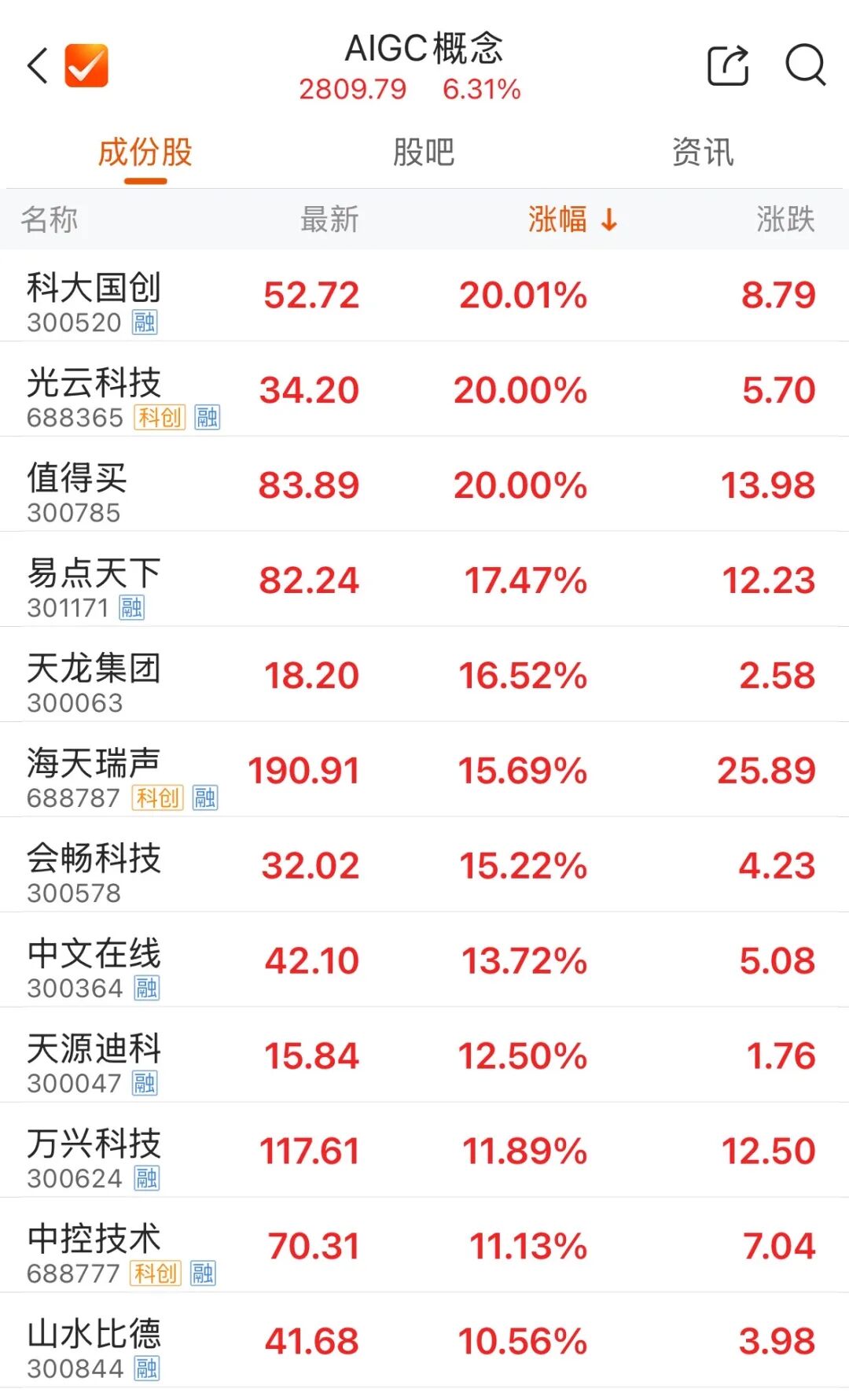Select the 成份股 tab
The image size is (849, 1400).
(x=145, y=153)
